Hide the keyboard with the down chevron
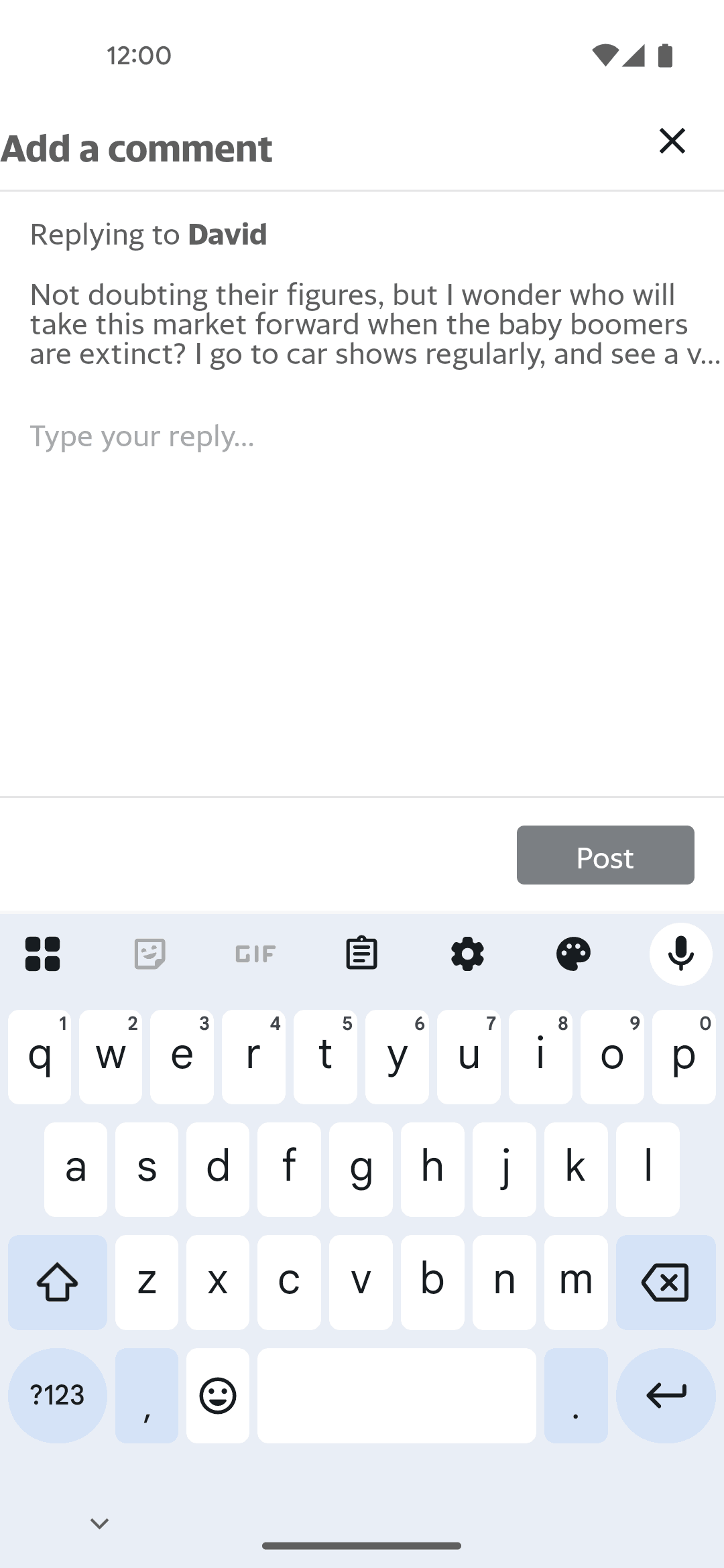 [x=99, y=1524]
